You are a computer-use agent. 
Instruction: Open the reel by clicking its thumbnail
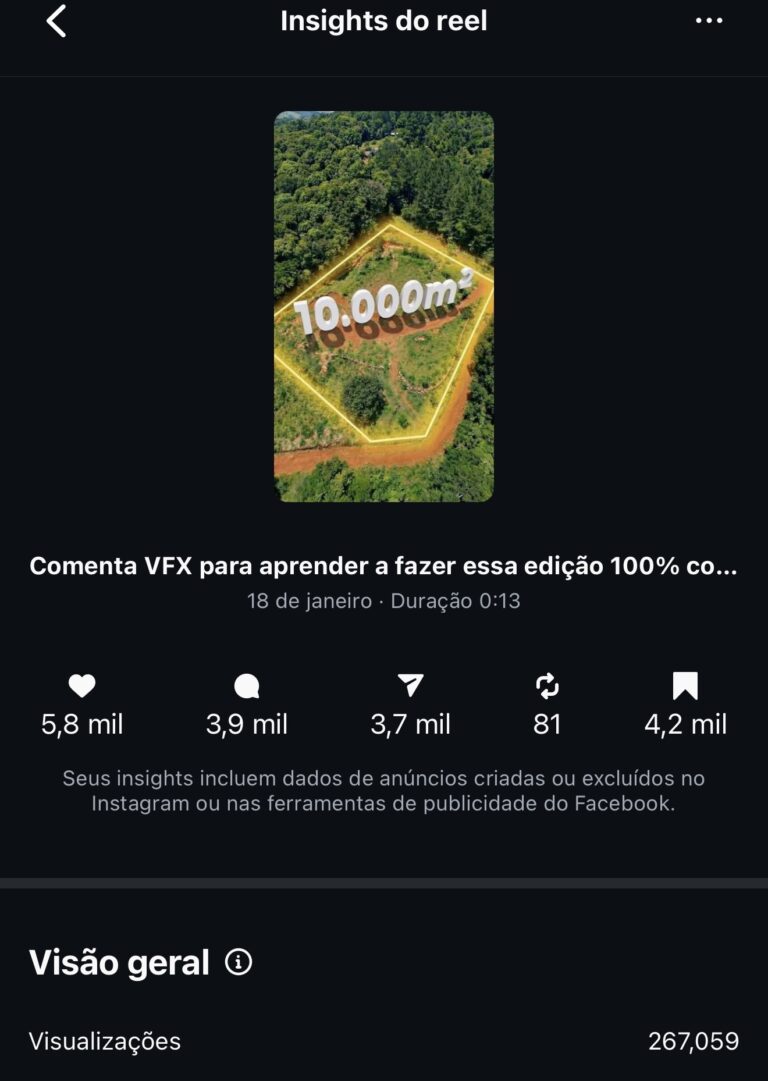(x=384, y=305)
